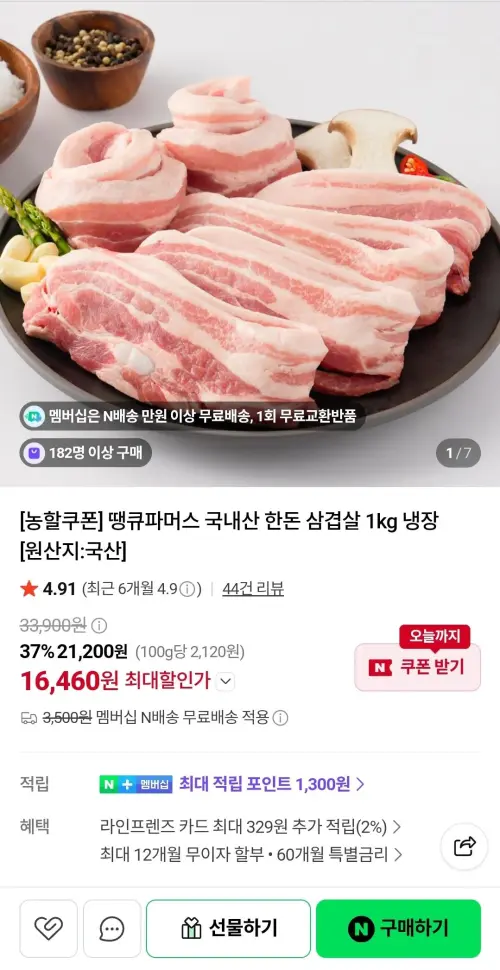Screen dimensions: 500x970
Task: Get the coupon via 쿠폰 받기
Action: pos(418,667)
